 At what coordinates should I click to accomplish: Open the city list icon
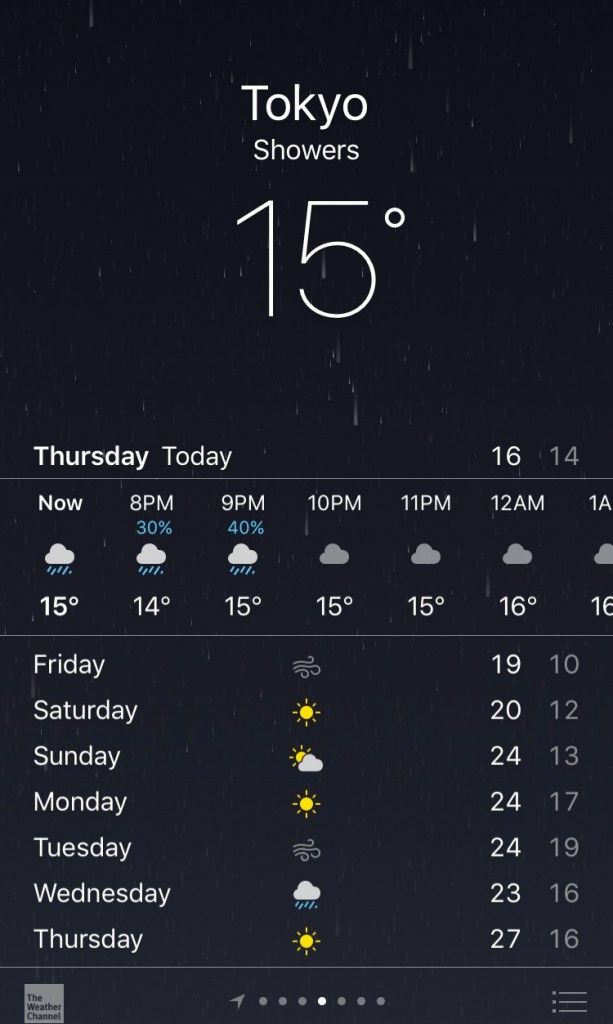tap(569, 1000)
